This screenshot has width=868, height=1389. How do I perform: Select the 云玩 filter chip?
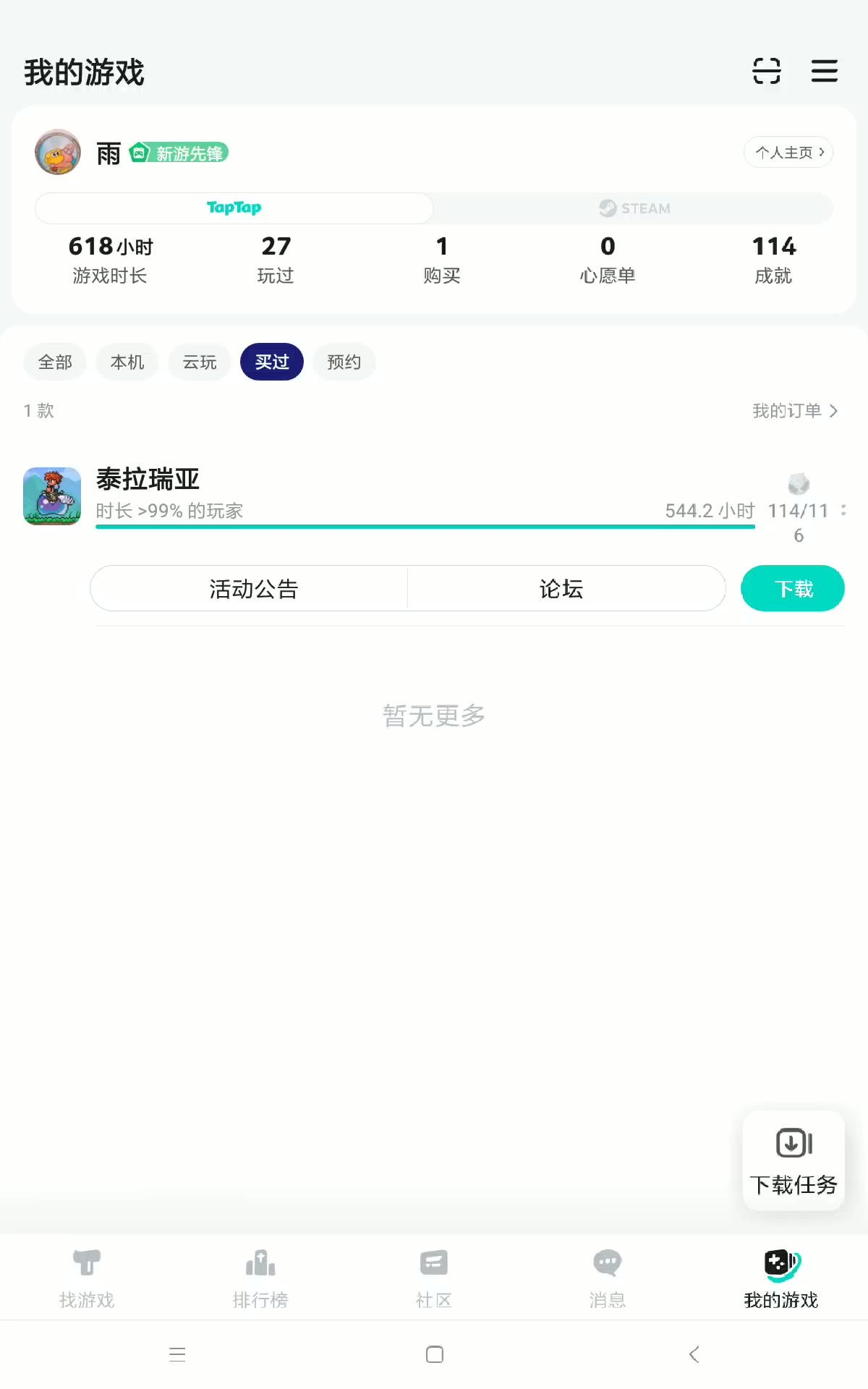point(200,362)
